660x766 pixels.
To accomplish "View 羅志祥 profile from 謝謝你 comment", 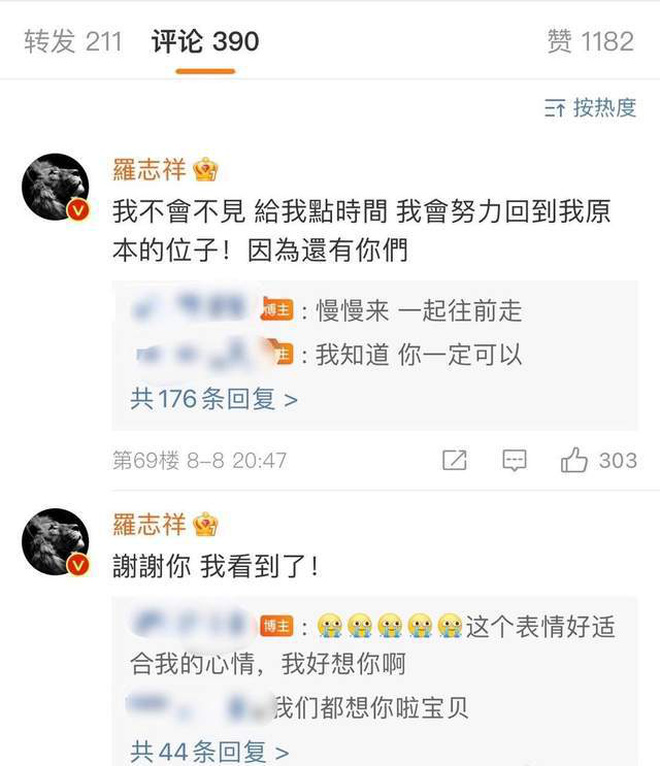I will point(150,524).
